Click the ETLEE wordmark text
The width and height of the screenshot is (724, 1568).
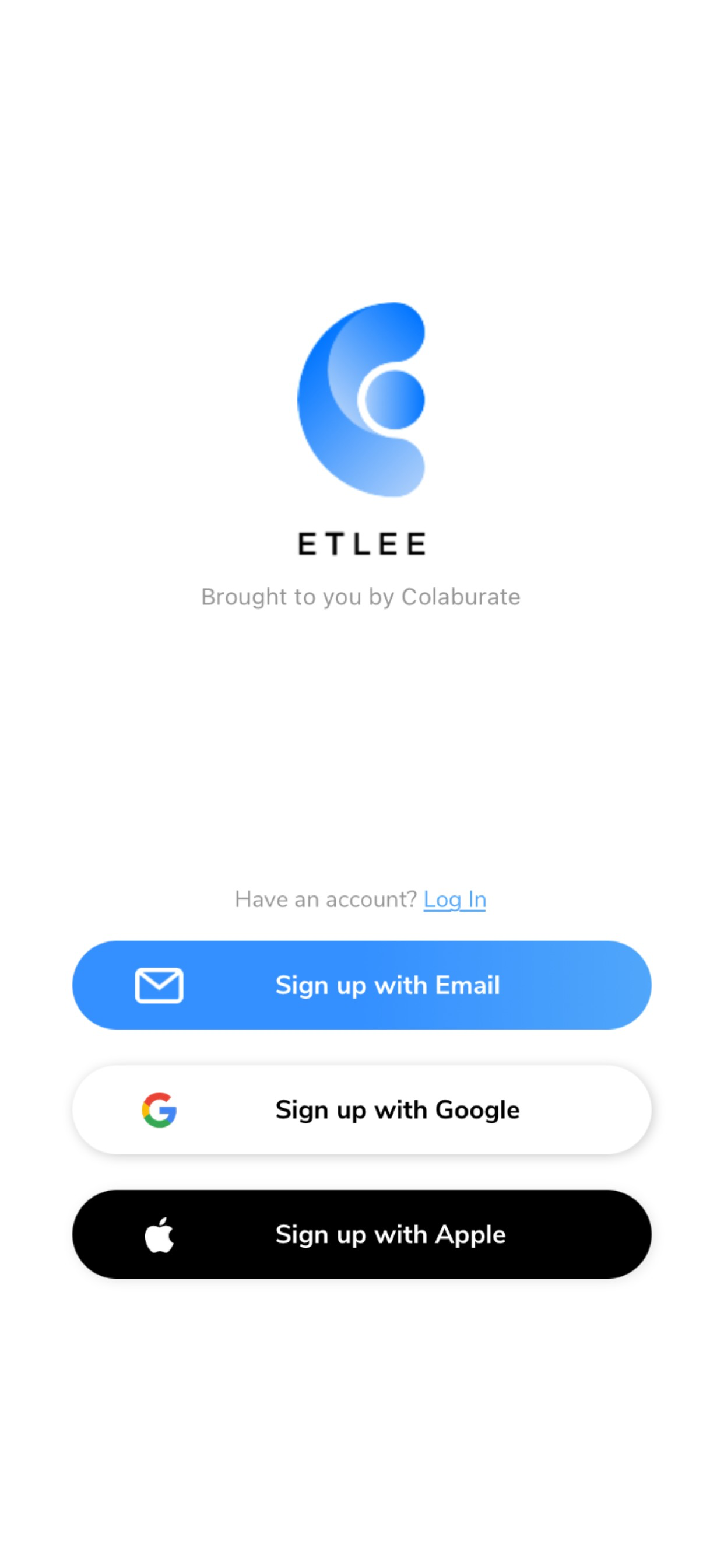361,544
